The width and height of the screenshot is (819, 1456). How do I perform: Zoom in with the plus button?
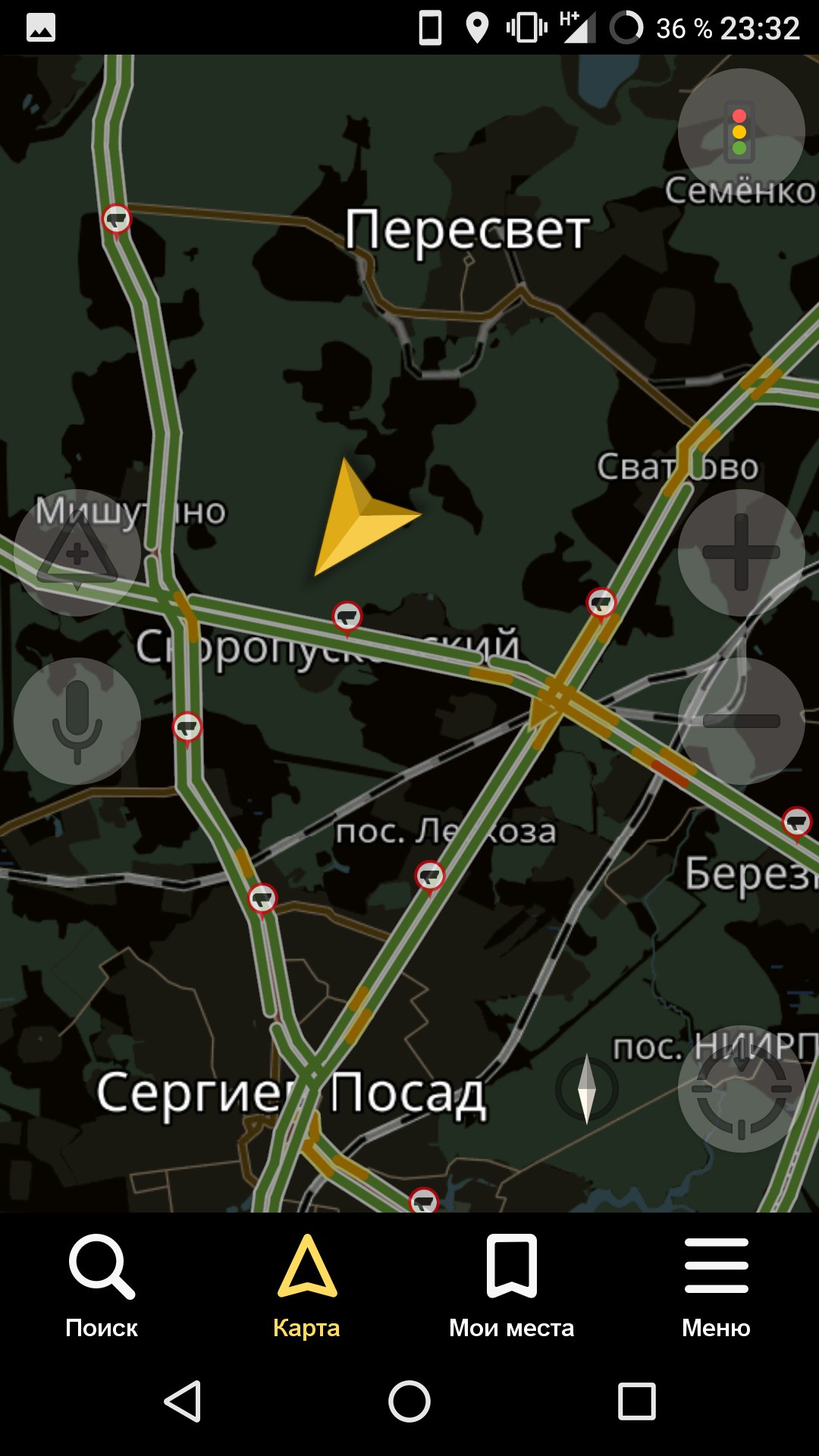[x=740, y=552]
